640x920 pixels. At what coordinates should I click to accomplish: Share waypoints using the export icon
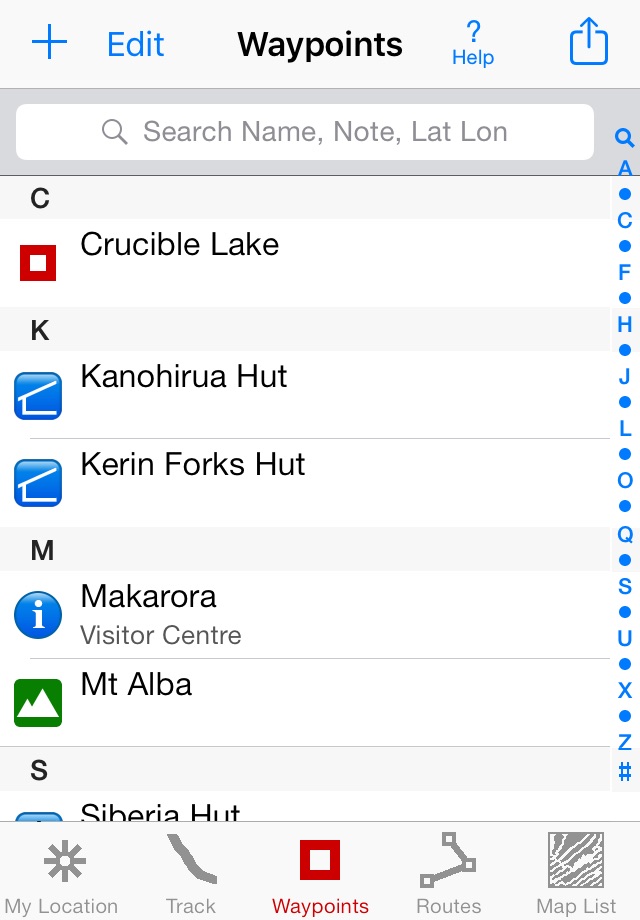pyautogui.click(x=589, y=44)
